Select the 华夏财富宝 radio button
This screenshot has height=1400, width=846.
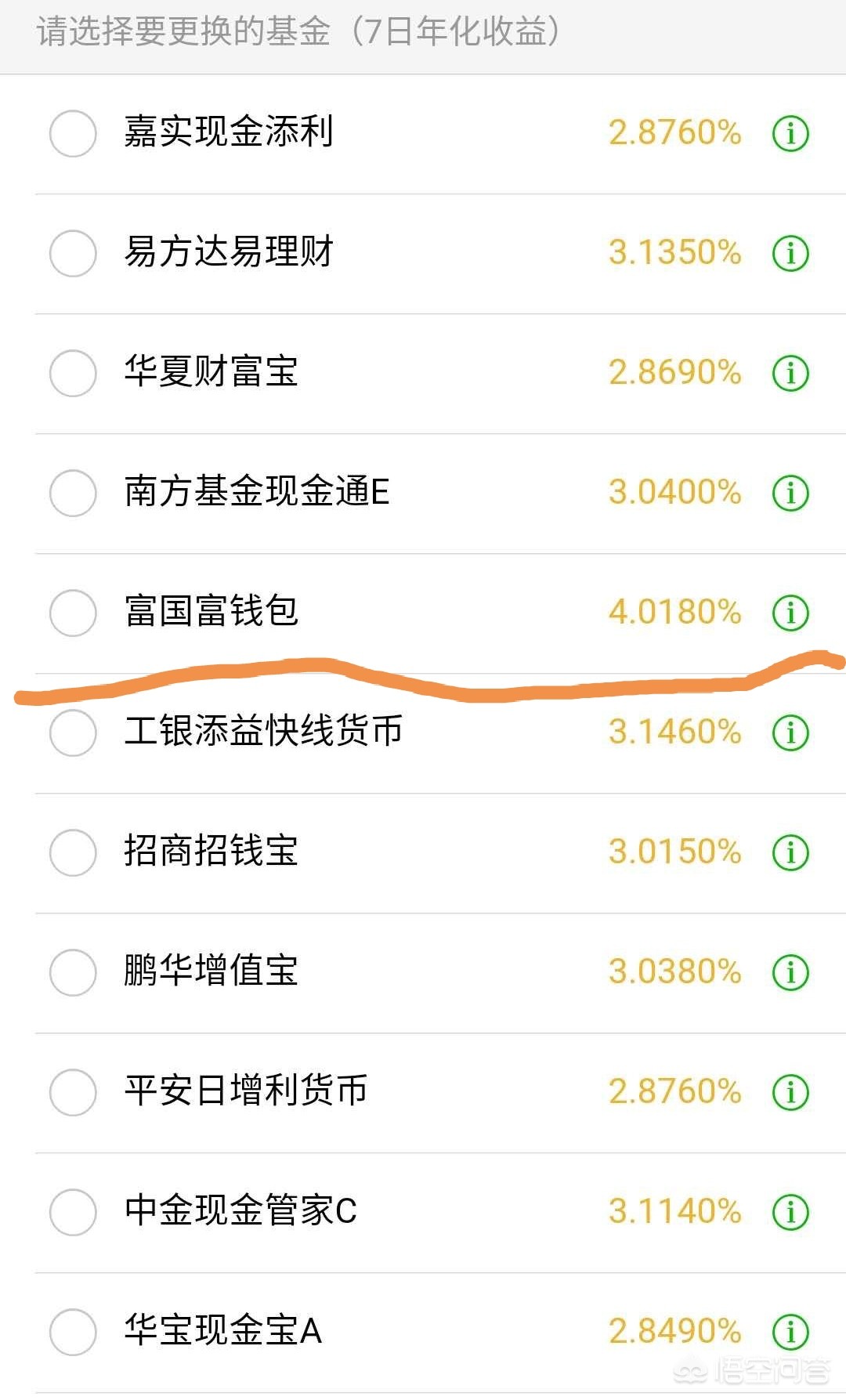tap(73, 373)
